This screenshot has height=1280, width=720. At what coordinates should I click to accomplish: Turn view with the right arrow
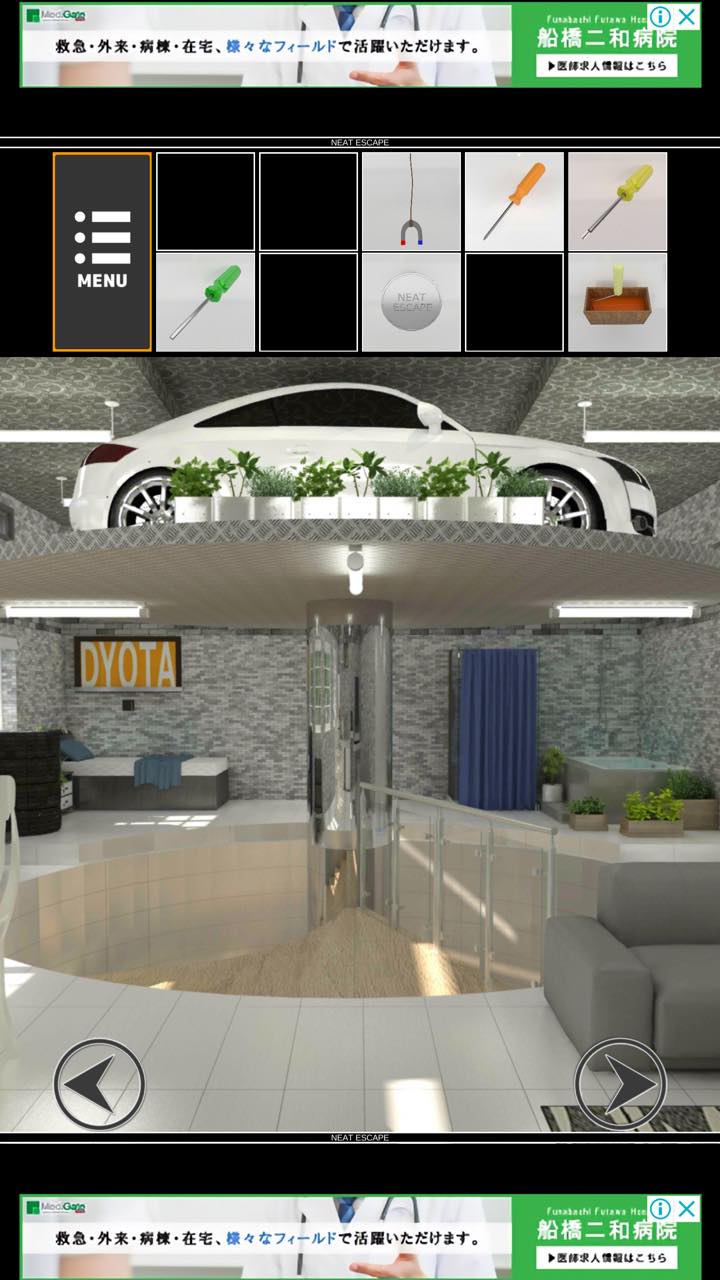[620, 1084]
